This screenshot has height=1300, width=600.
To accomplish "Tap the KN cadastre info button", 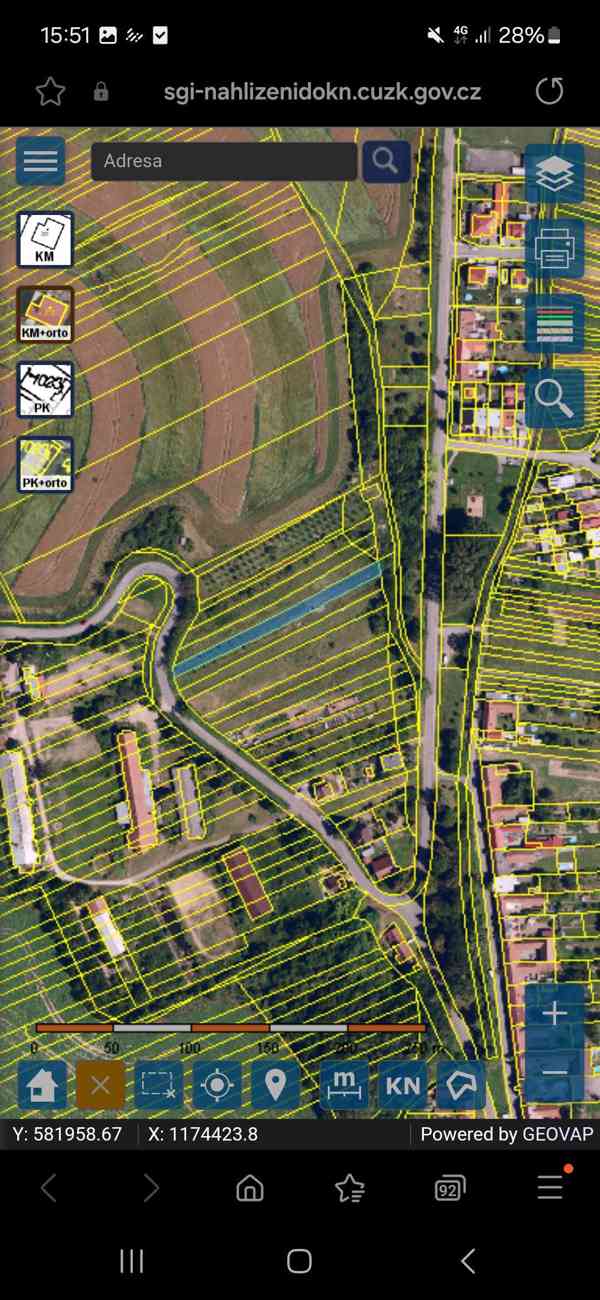I will 402,1084.
